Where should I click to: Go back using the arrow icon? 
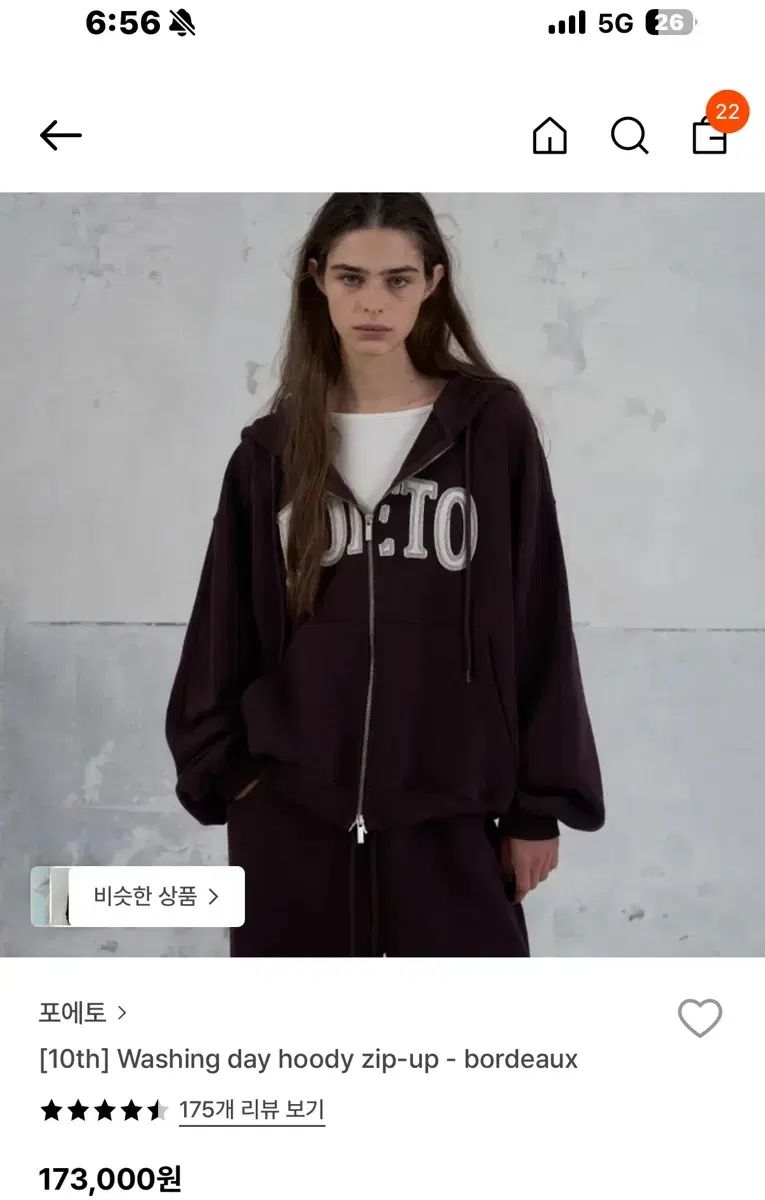point(60,135)
